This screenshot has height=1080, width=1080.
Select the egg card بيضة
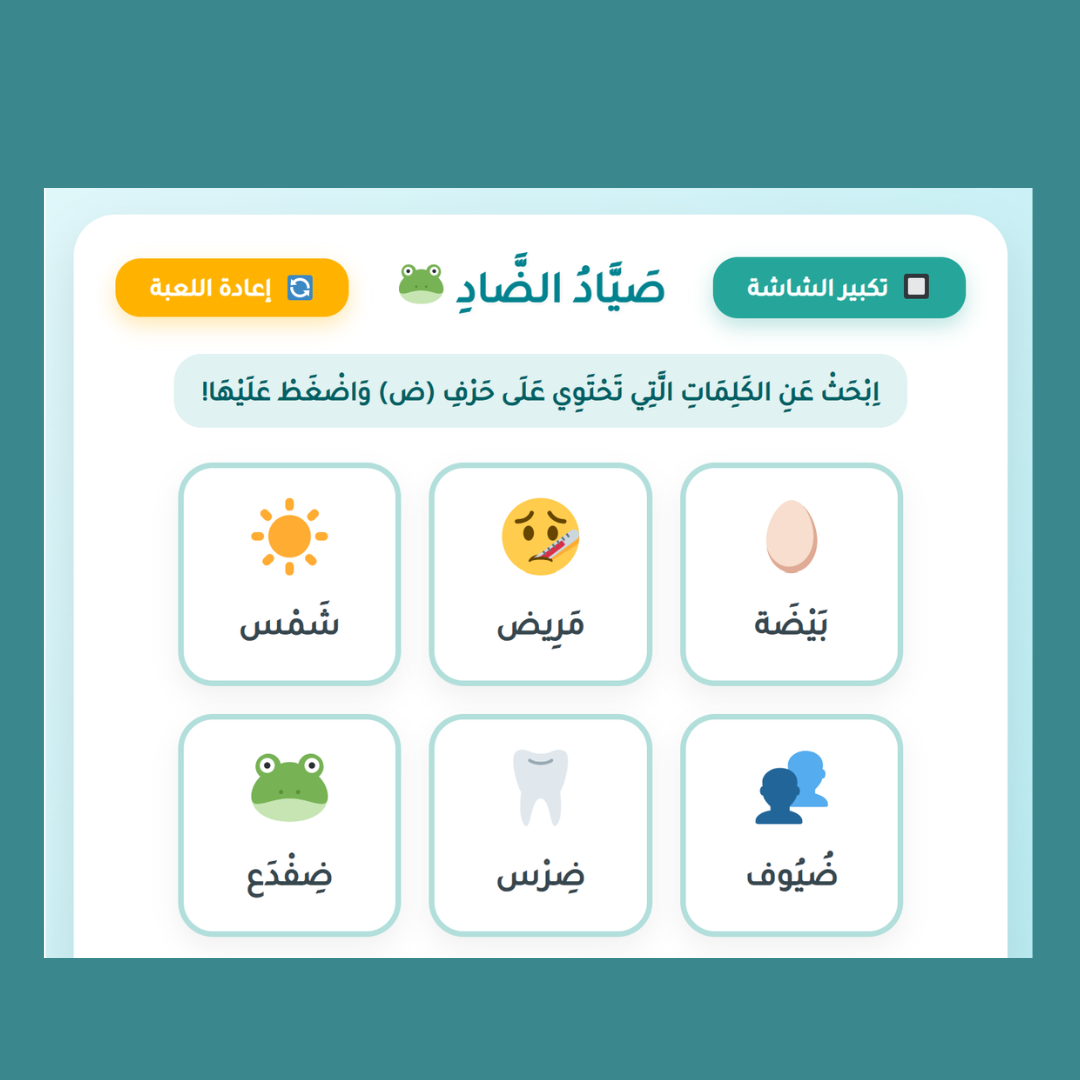(x=791, y=574)
